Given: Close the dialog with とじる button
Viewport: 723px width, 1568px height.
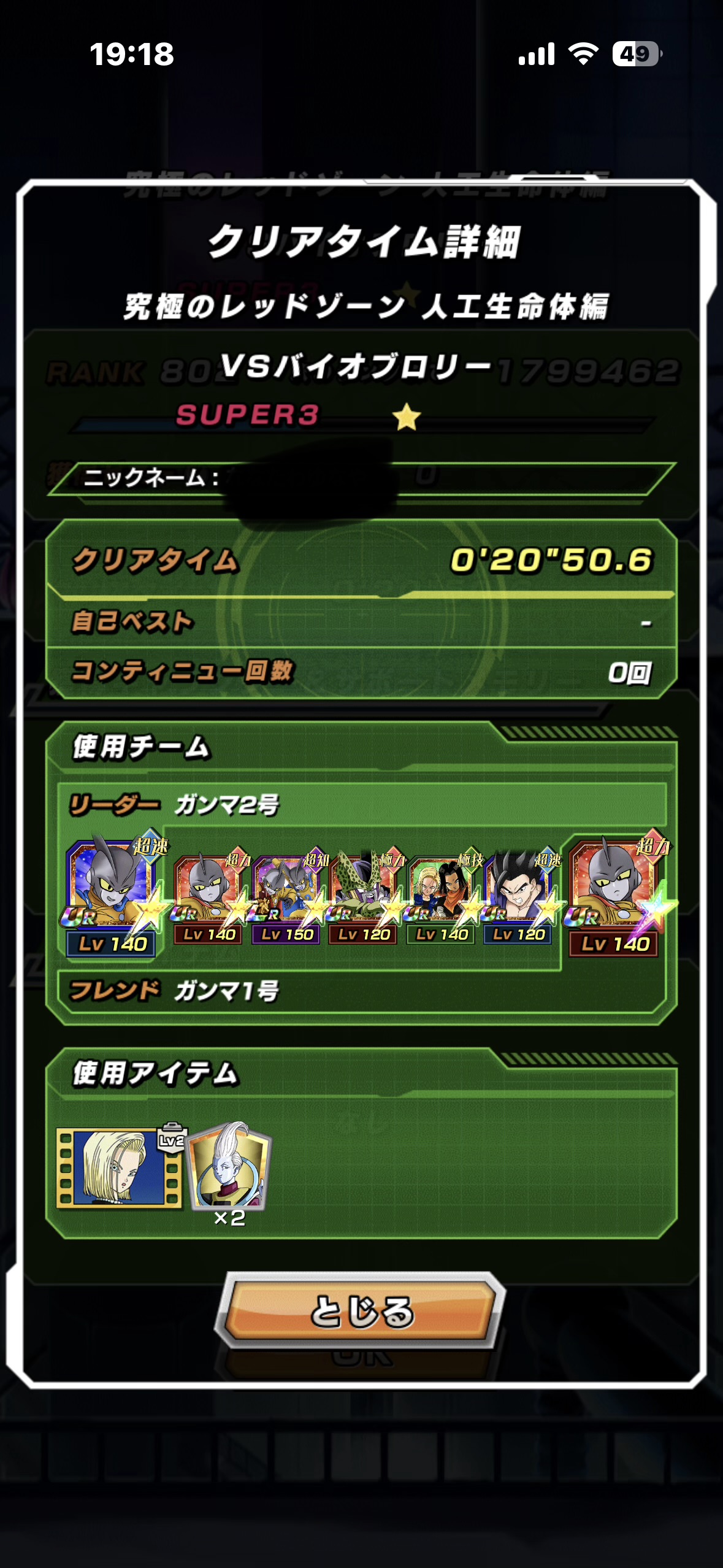Looking at the screenshot, I should click(361, 1310).
